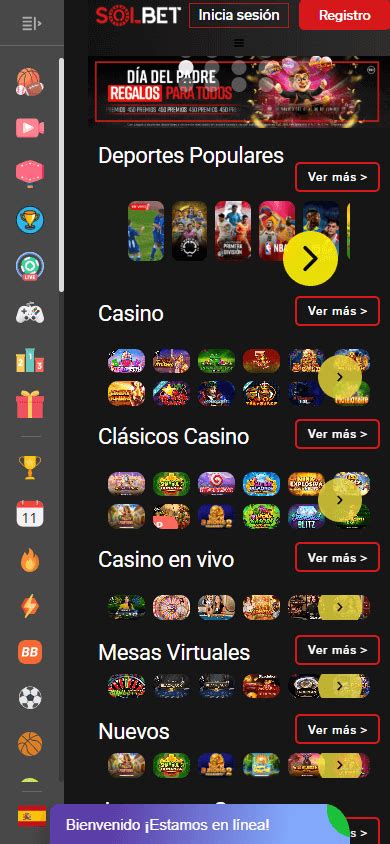Screen dimensions: 390x844
Task: See more Clásicos Casino games
Action: point(337,433)
